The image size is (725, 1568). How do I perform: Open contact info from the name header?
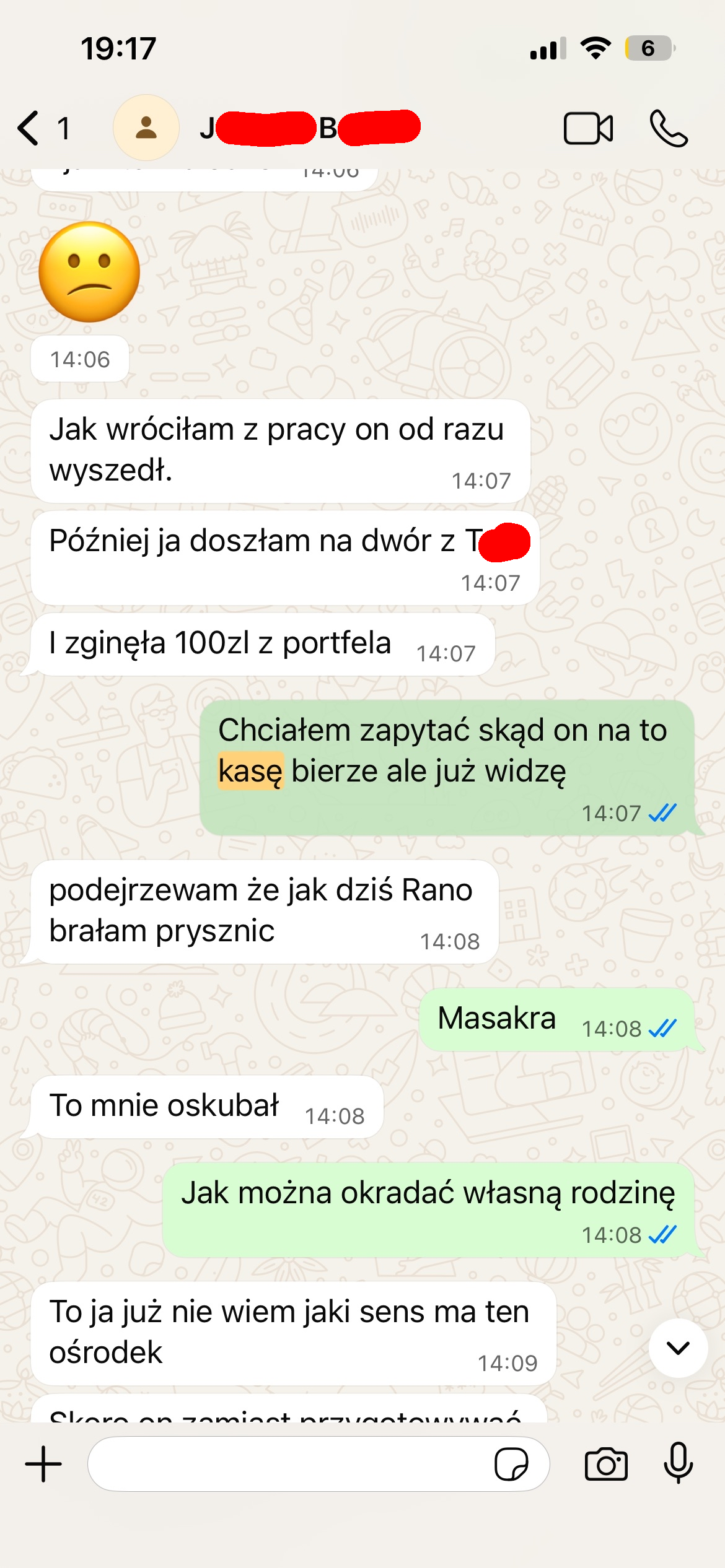(310, 128)
